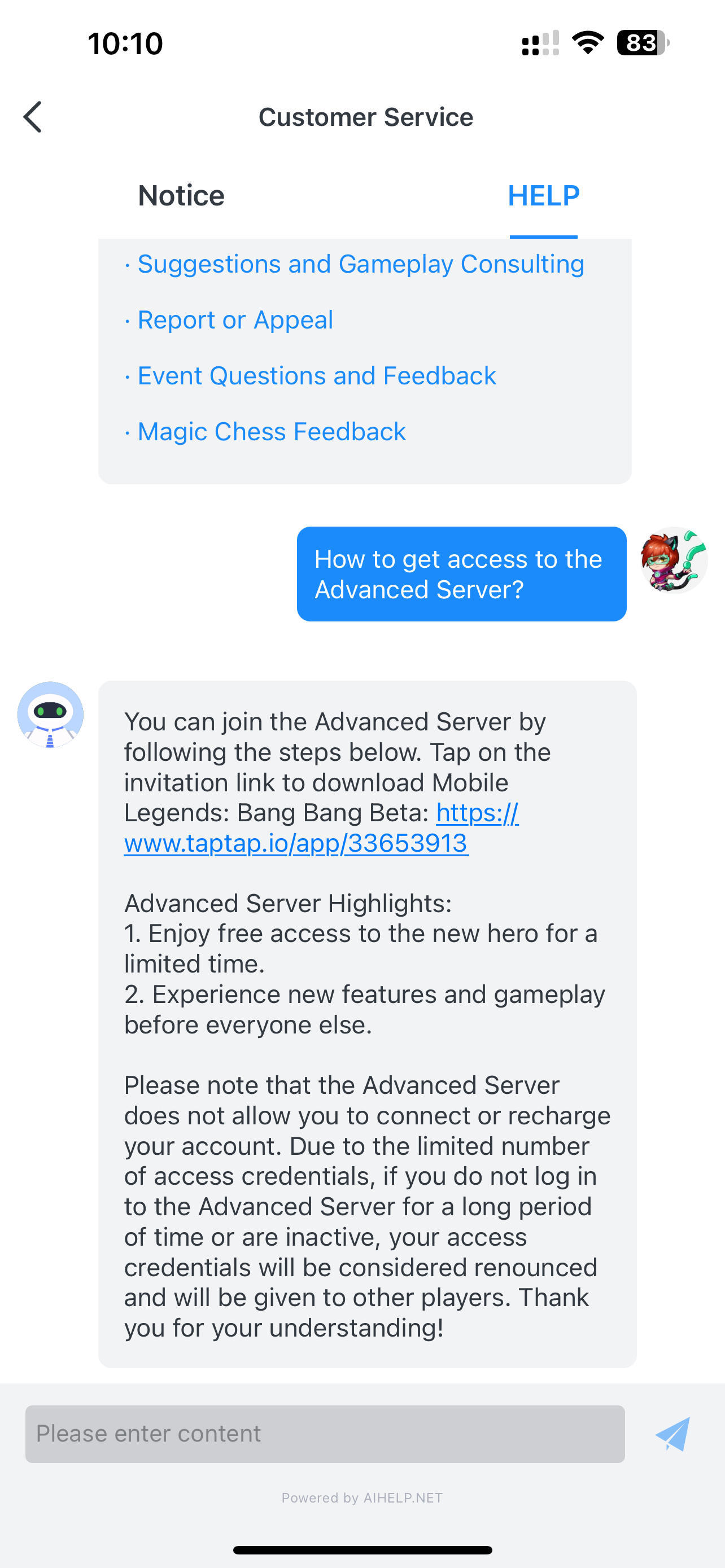The image size is (725, 1568).
Task: Select Magic Chess Feedback
Action: pos(272,432)
